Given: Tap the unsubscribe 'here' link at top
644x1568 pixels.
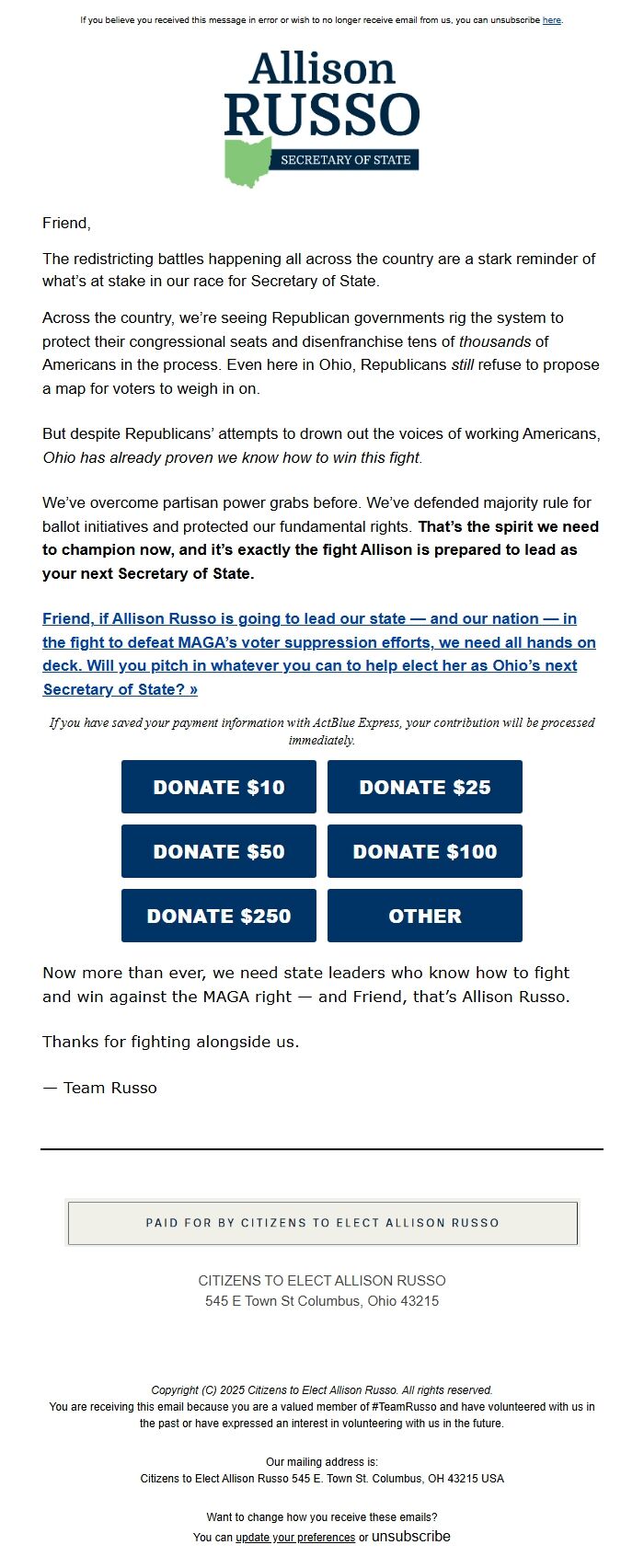Looking at the screenshot, I should [552, 19].
